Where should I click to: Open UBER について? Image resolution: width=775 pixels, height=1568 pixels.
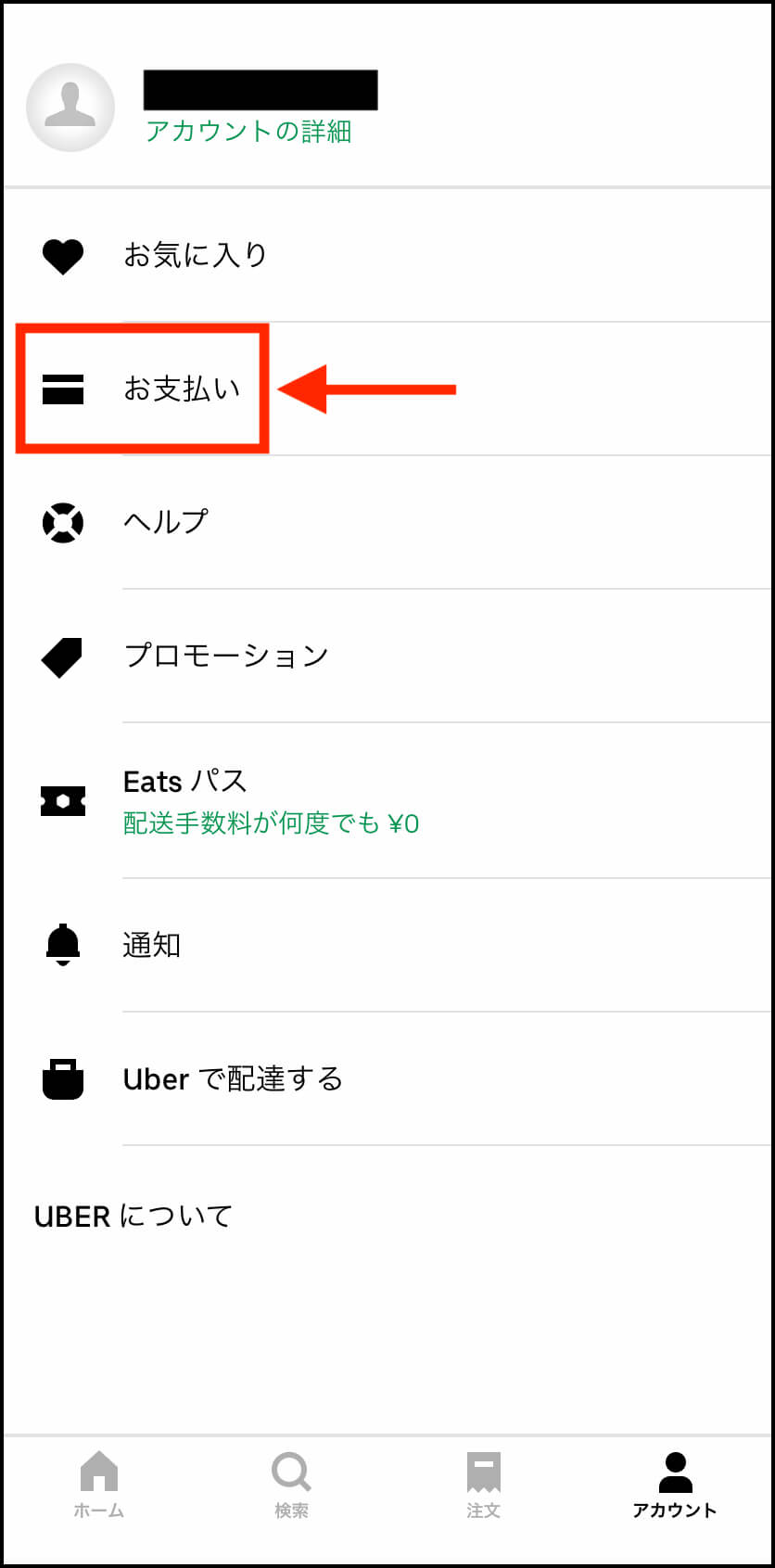(133, 1216)
